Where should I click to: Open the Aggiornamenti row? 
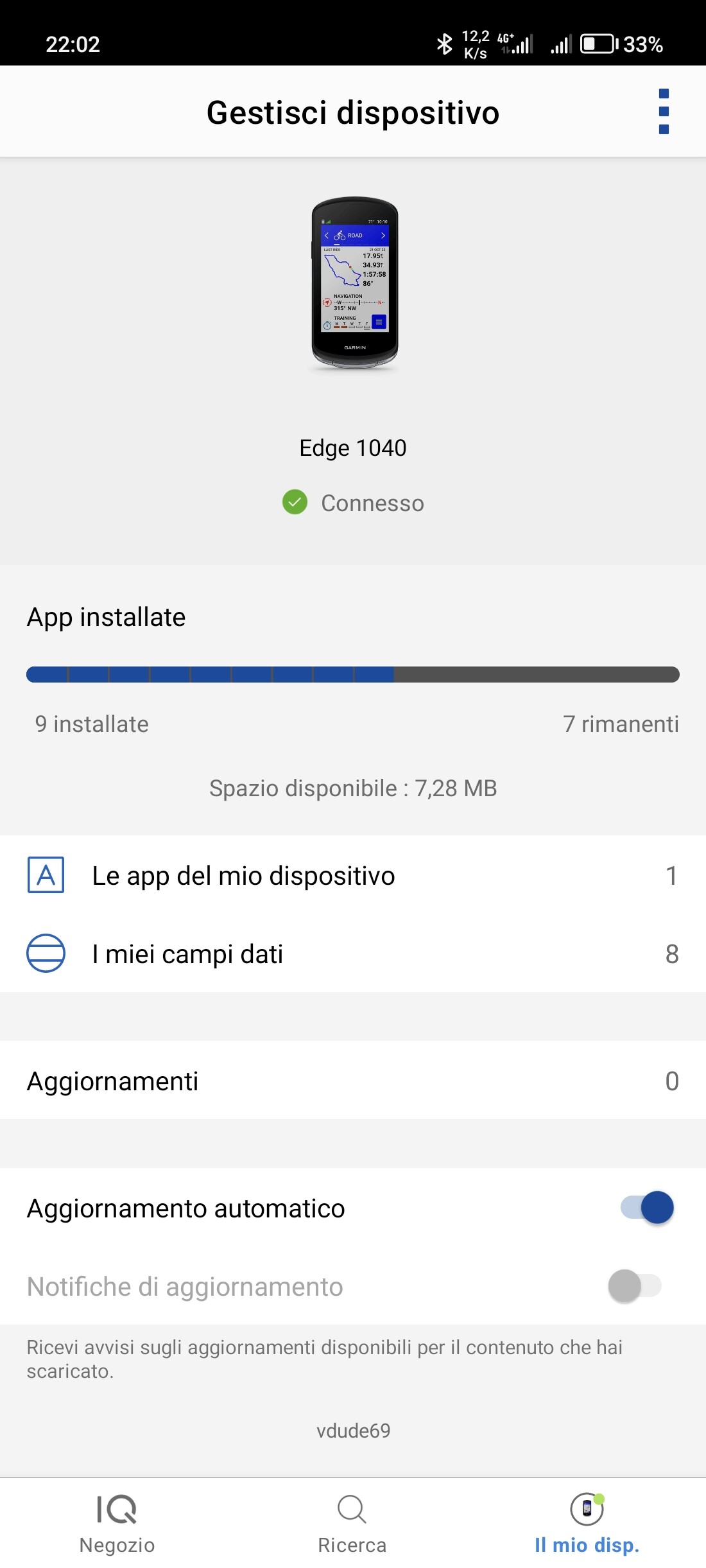pos(353,1081)
